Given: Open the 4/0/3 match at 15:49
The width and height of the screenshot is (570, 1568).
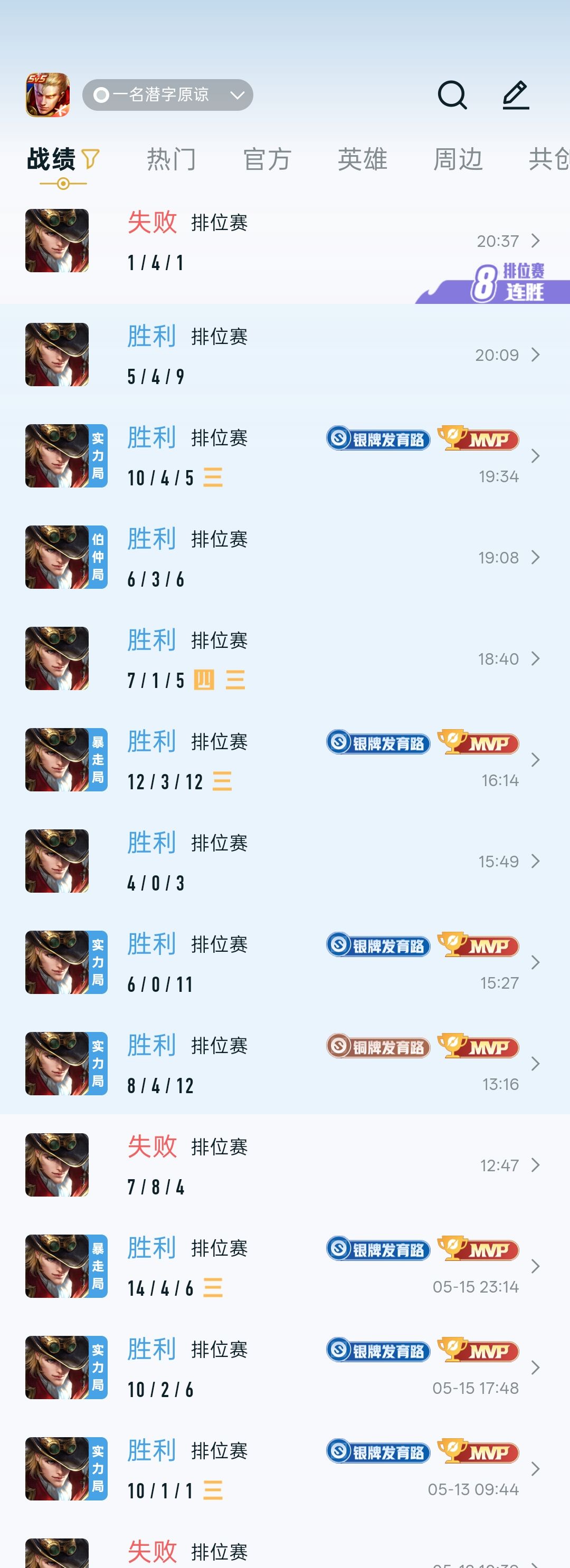Looking at the screenshot, I should pyautogui.click(x=285, y=862).
